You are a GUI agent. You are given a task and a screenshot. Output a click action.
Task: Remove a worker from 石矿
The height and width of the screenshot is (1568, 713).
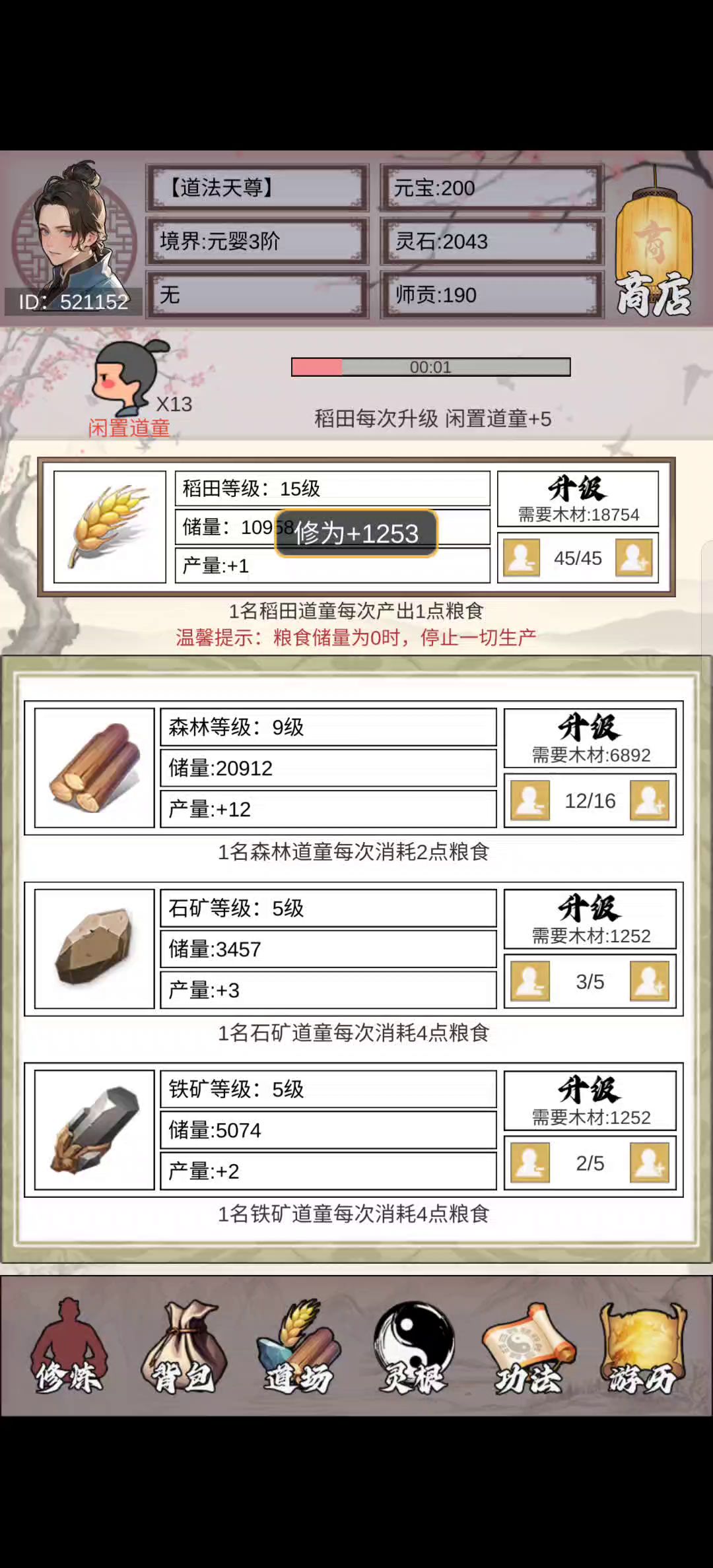[530, 981]
